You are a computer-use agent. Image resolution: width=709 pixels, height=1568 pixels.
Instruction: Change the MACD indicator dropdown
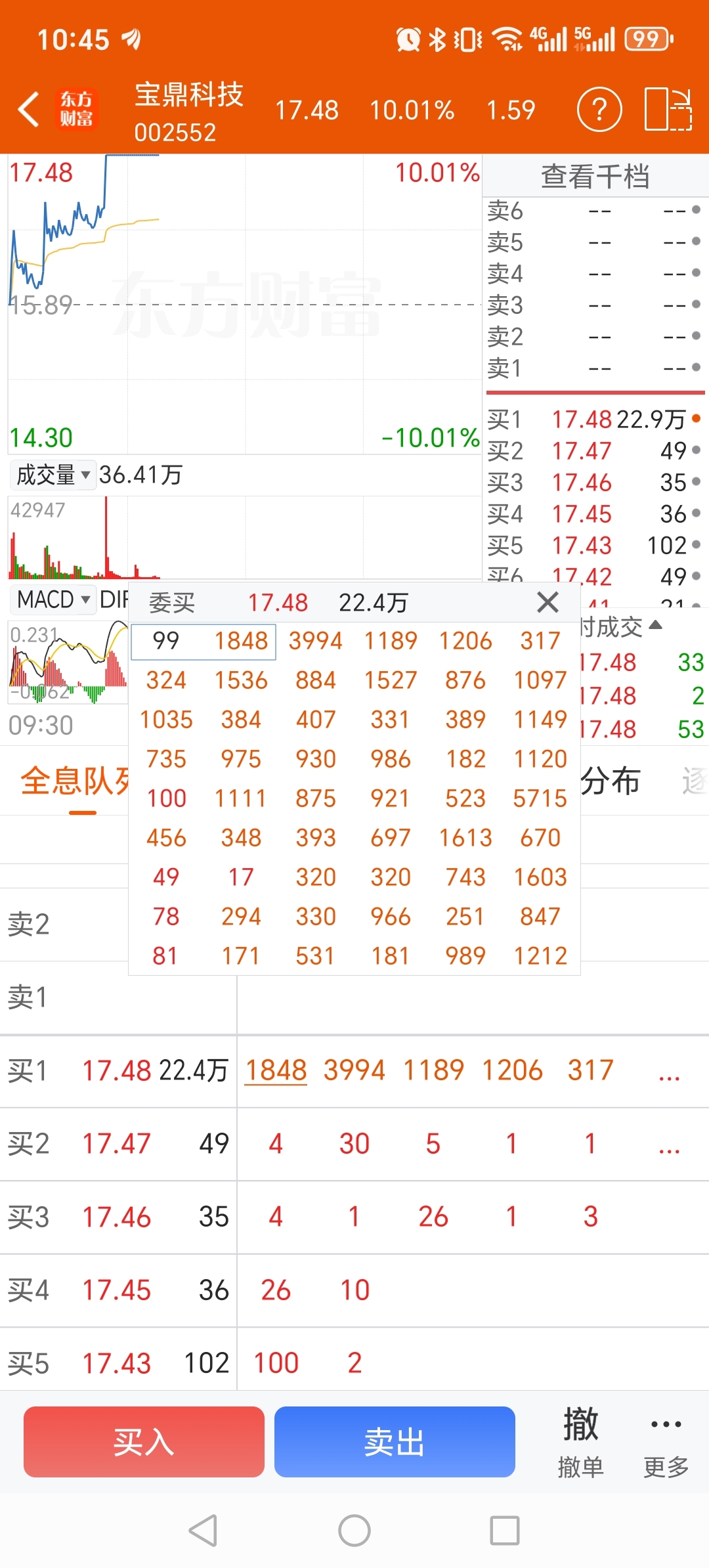(53, 599)
